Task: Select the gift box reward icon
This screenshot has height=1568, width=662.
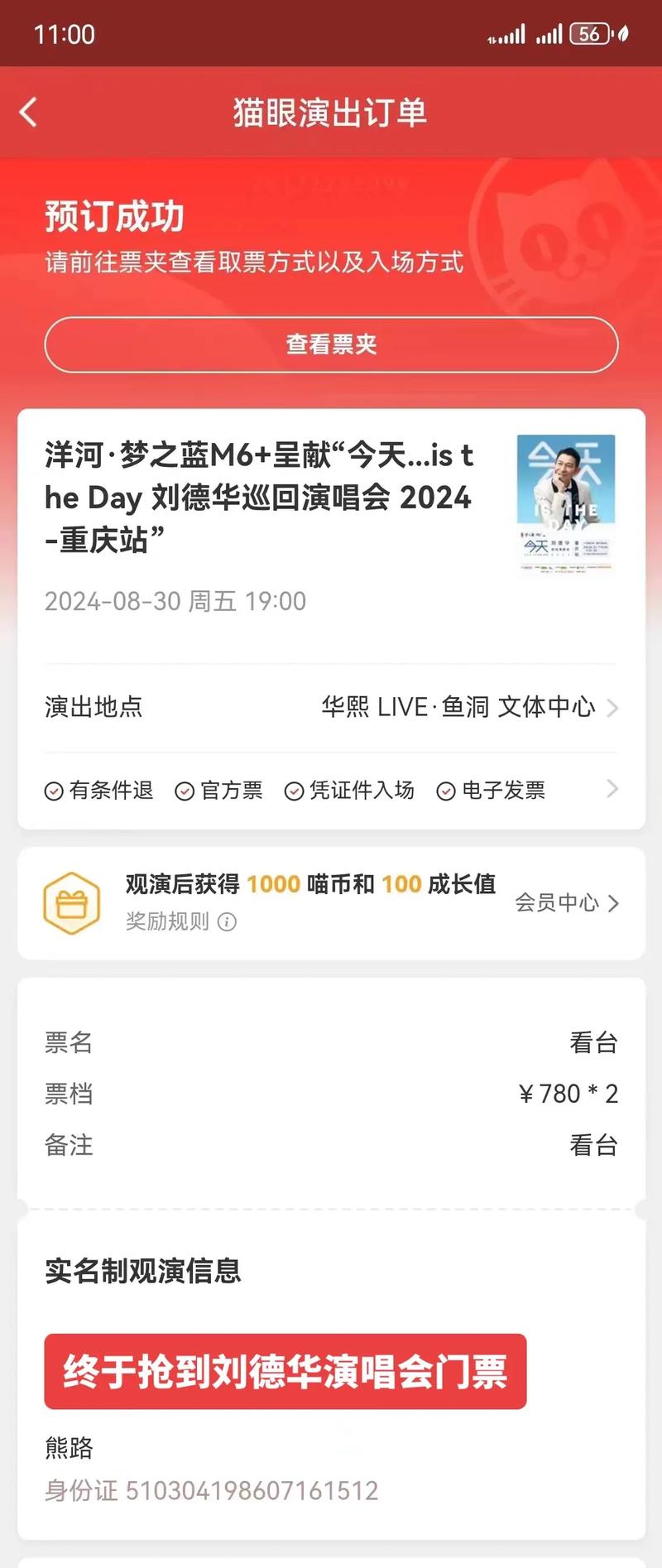Action: point(70,904)
